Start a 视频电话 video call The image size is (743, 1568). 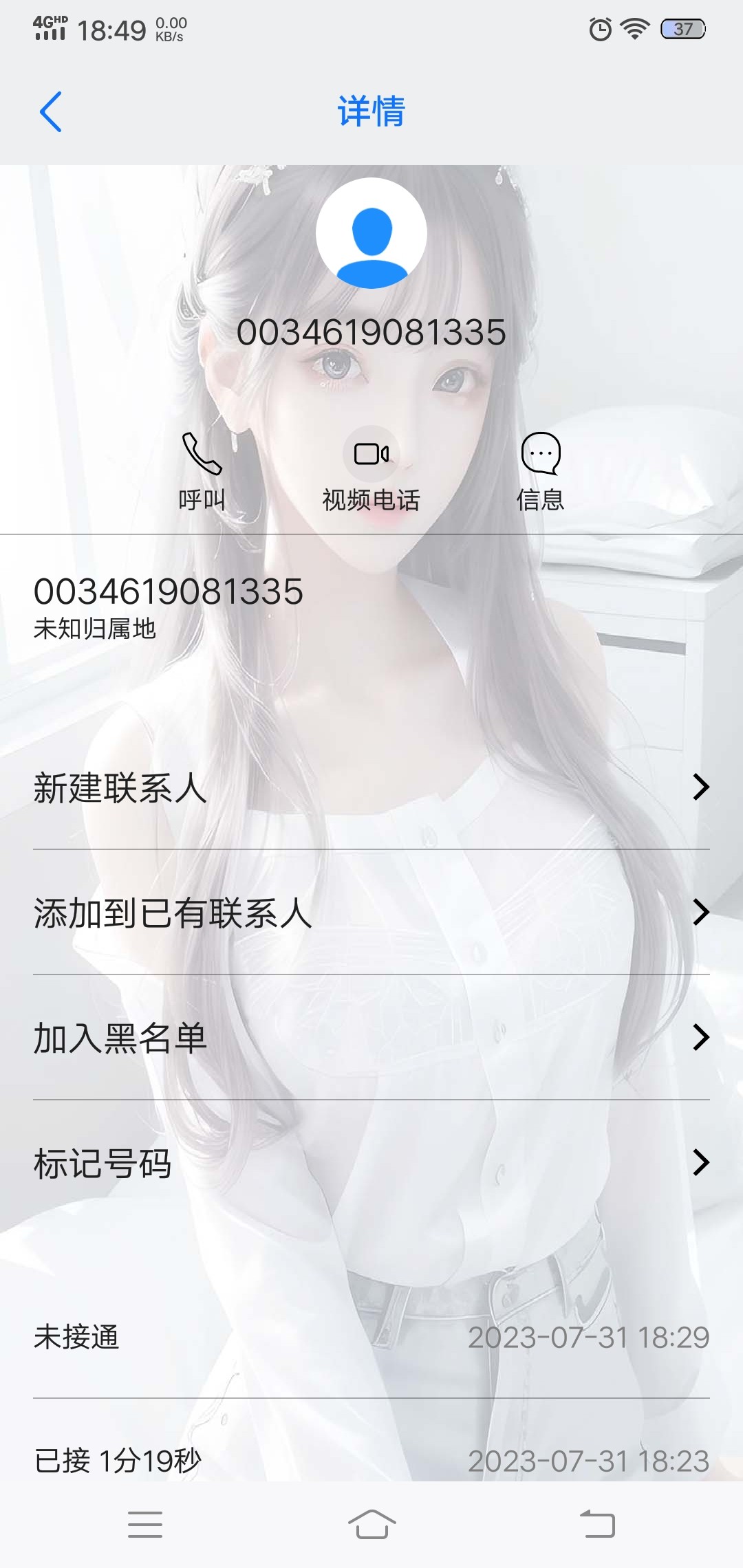click(371, 471)
